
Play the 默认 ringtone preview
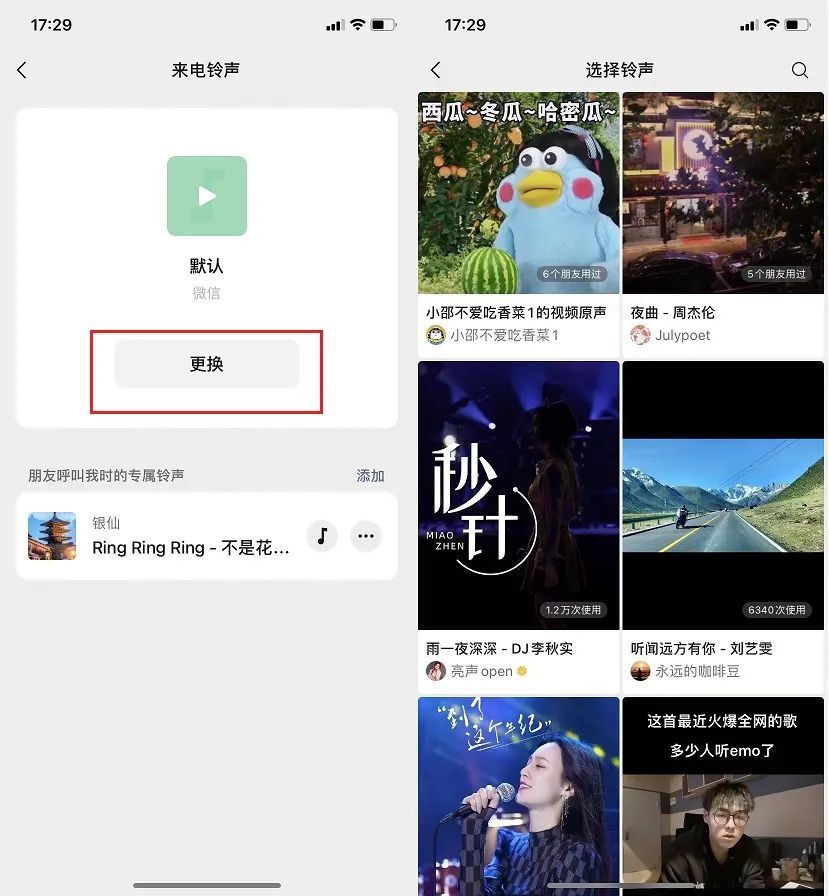(x=207, y=196)
